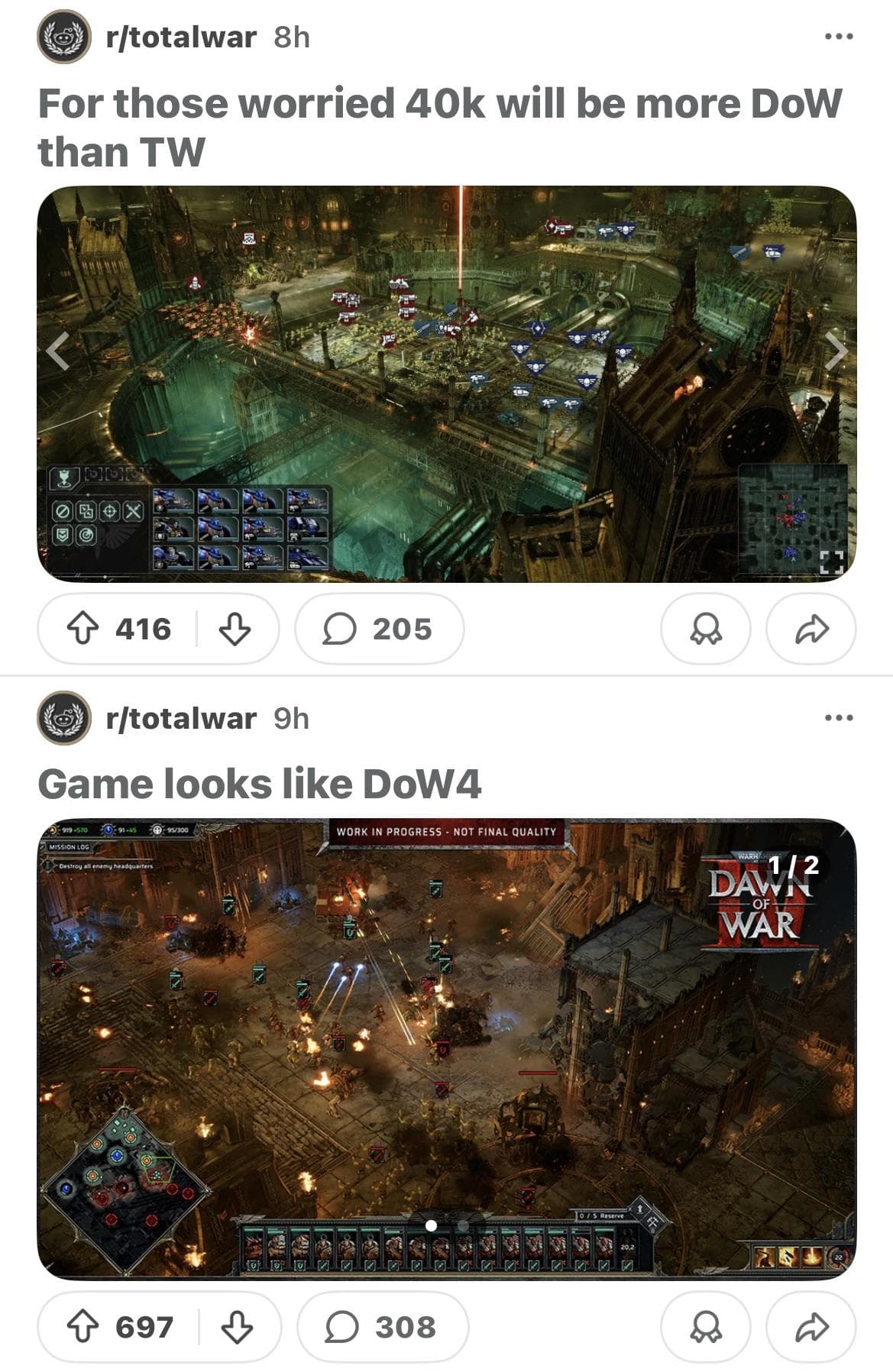The image size is (893, 1372).
Task: Open the 308 comments
Action: 382,1327
